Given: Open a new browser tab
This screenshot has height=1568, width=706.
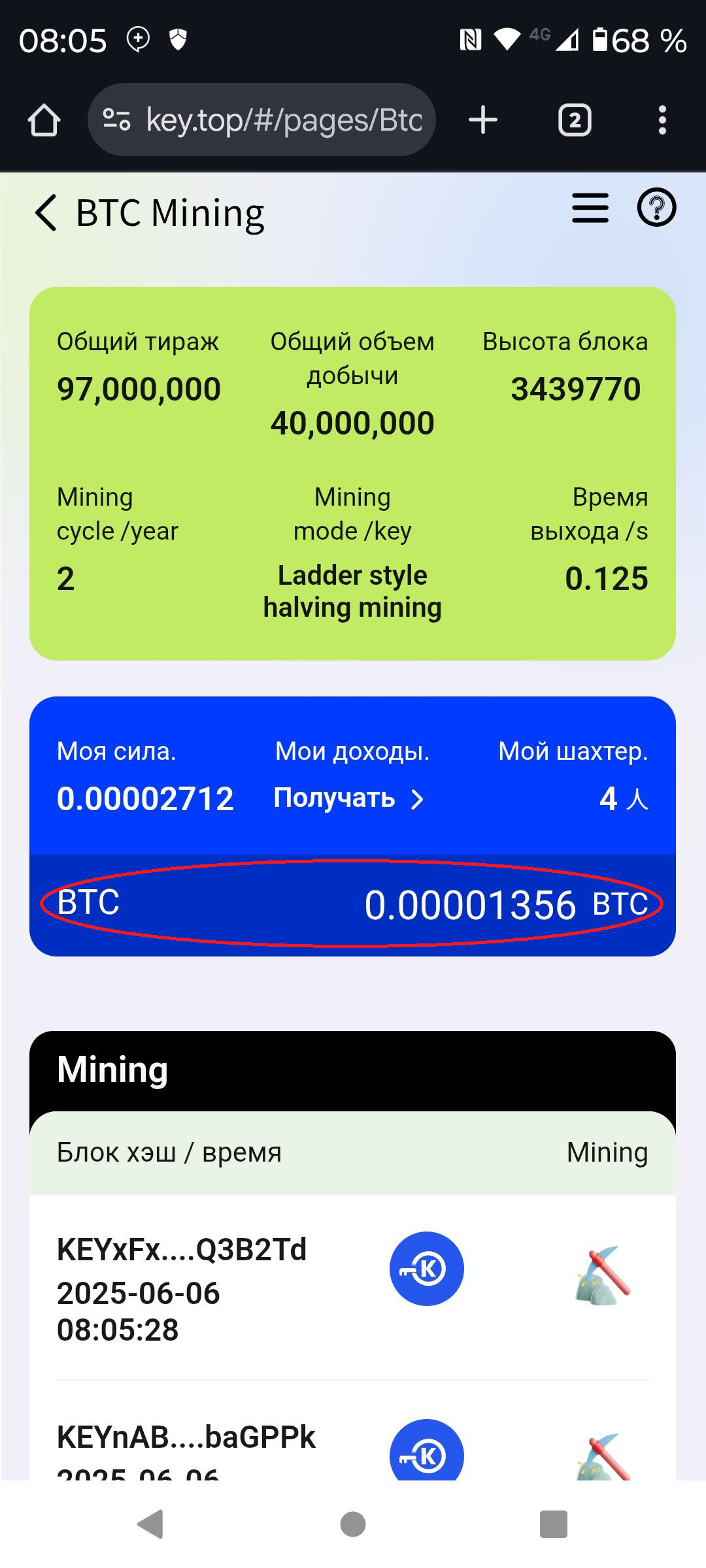Looking at the screenshot, I should (483, 120).
